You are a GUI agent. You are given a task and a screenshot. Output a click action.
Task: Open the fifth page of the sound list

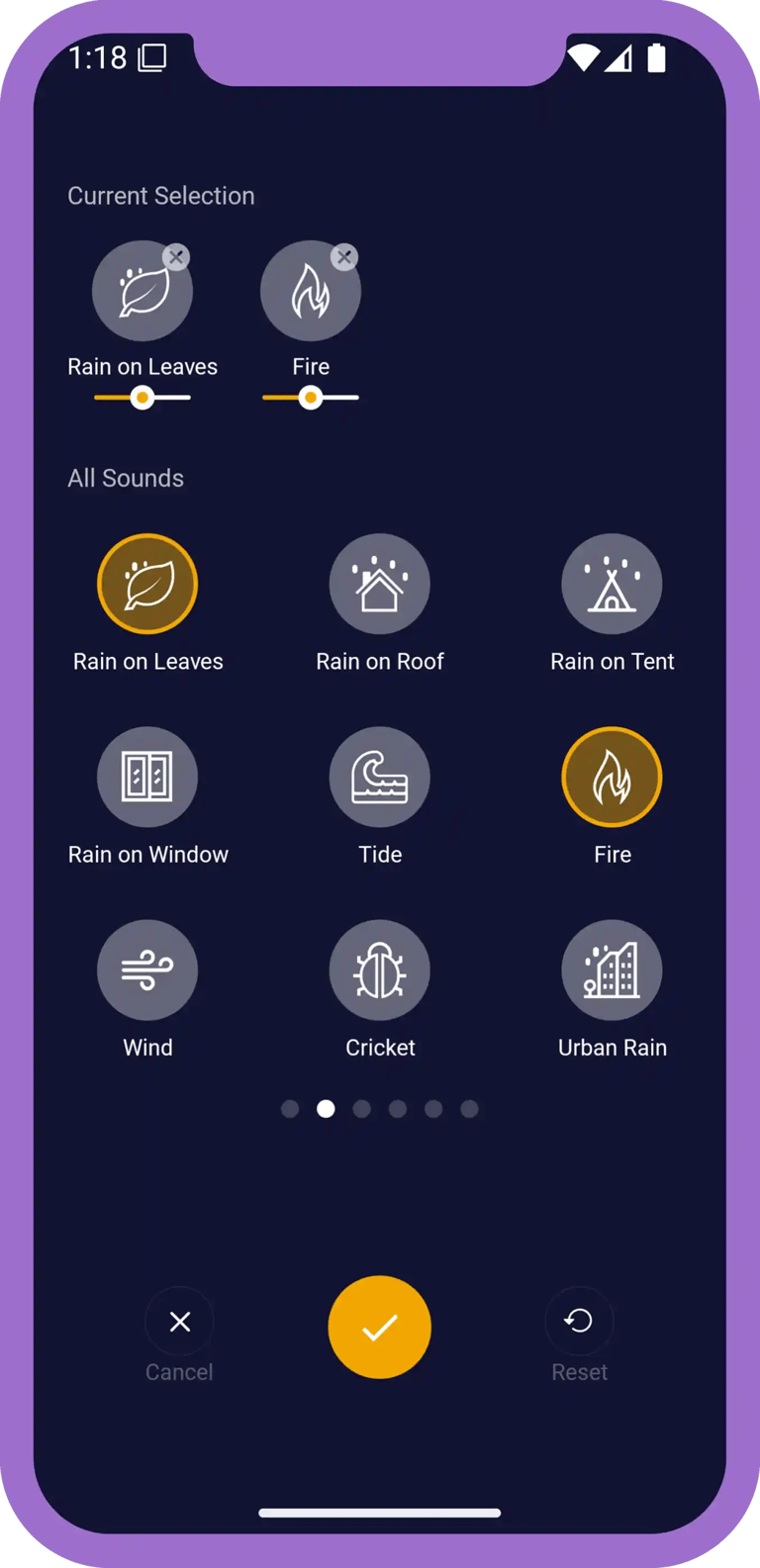tap(433, 1109)
